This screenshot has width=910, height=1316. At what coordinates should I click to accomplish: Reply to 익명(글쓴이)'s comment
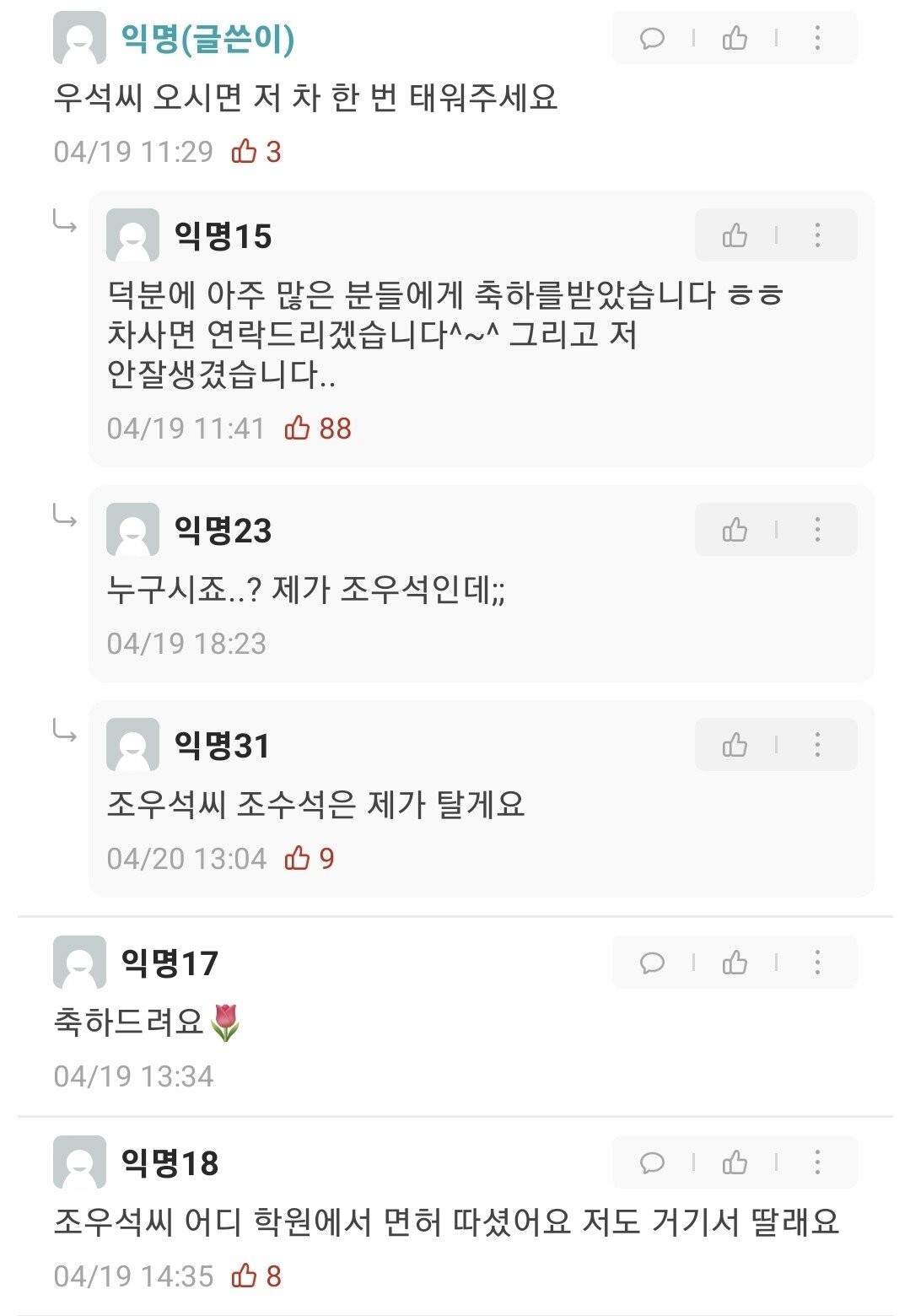pyautogui.click(x=652, y=38)
